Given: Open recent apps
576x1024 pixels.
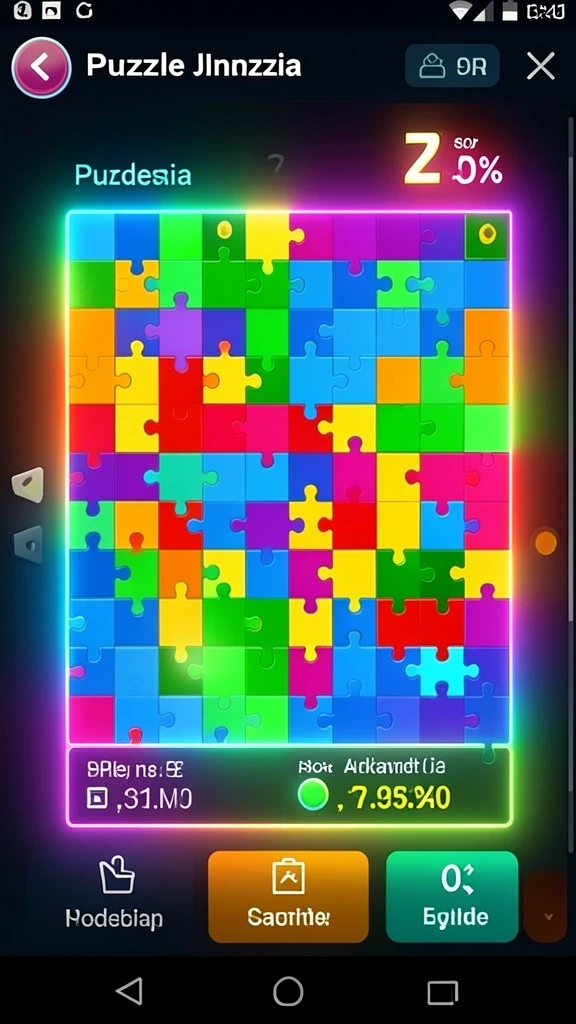Looking at the screenshot, I should (443, 992).
